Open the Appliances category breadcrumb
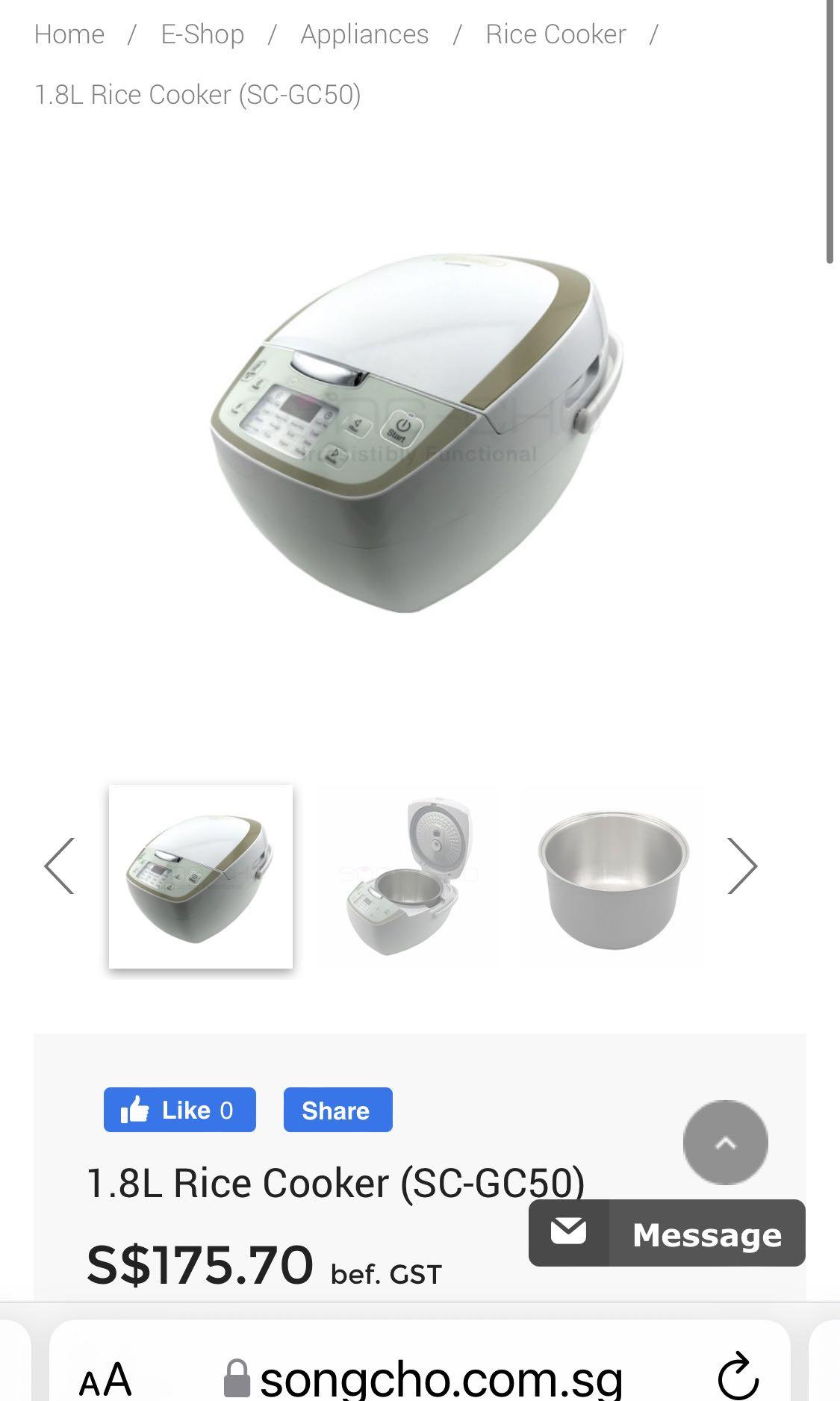Image resolution: width=840 pixels, height=1401 pixels. 364,34
